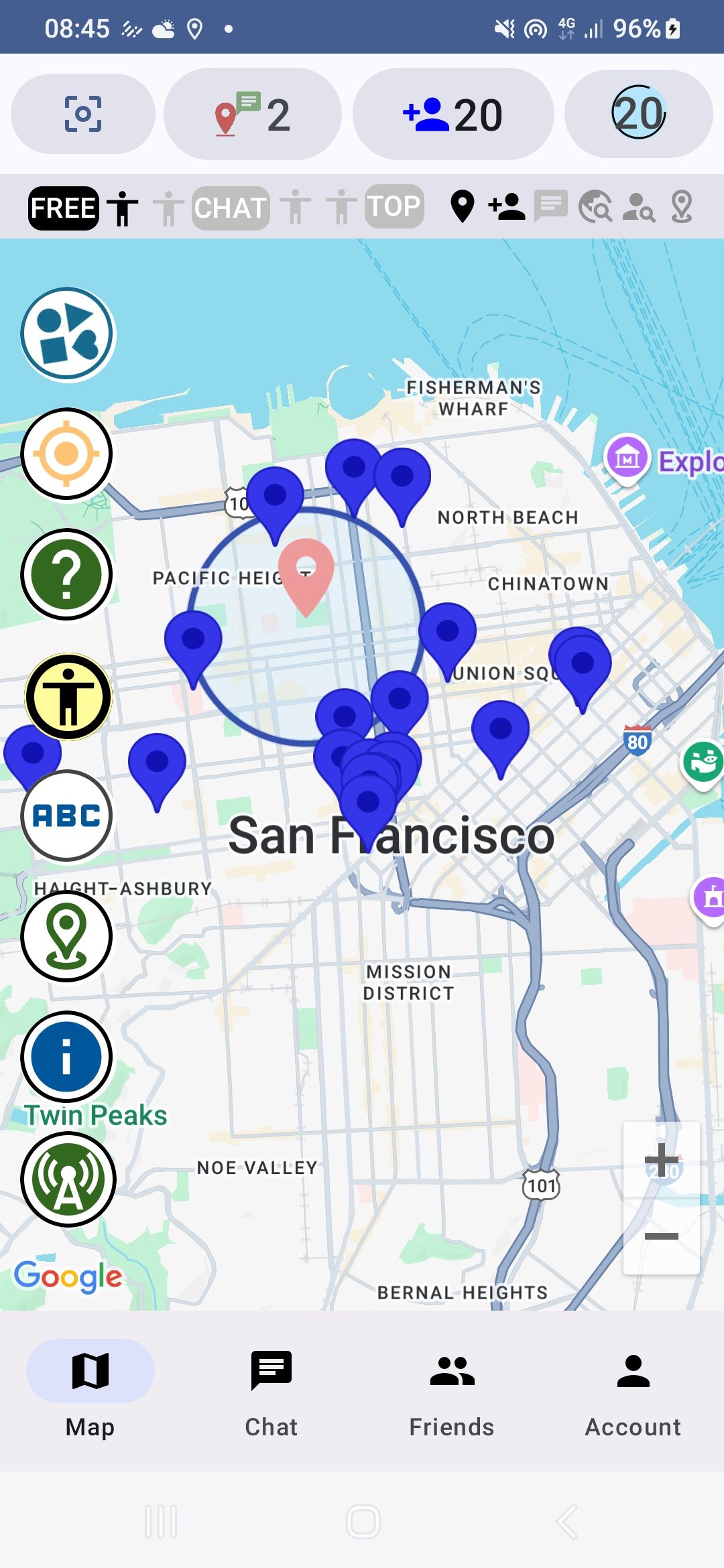Open help with the question mark button
The image size is (724, 1568).
tap(66, 574)
